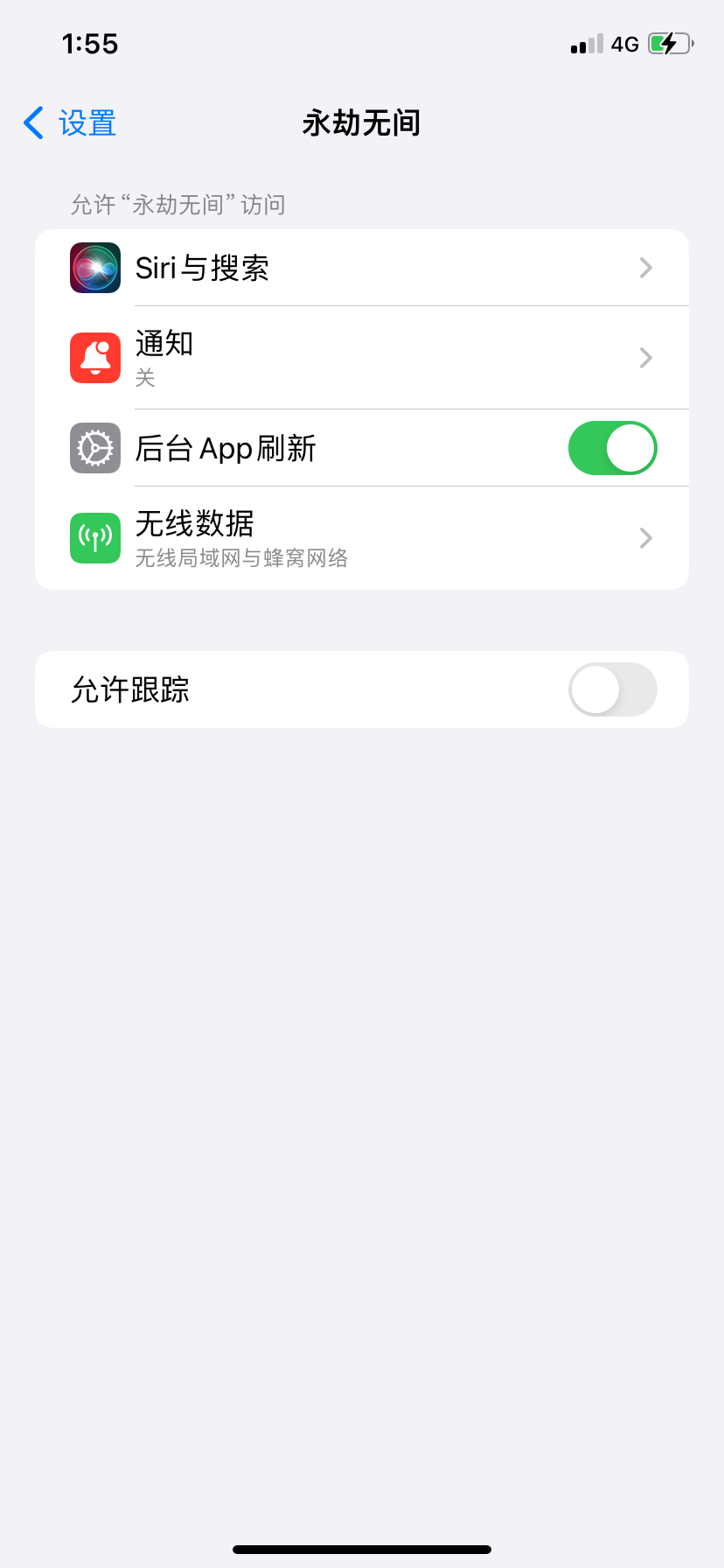Select the gray Background App Refresh gear icon
The image size is (724, 1568).
tap(94, 448)
